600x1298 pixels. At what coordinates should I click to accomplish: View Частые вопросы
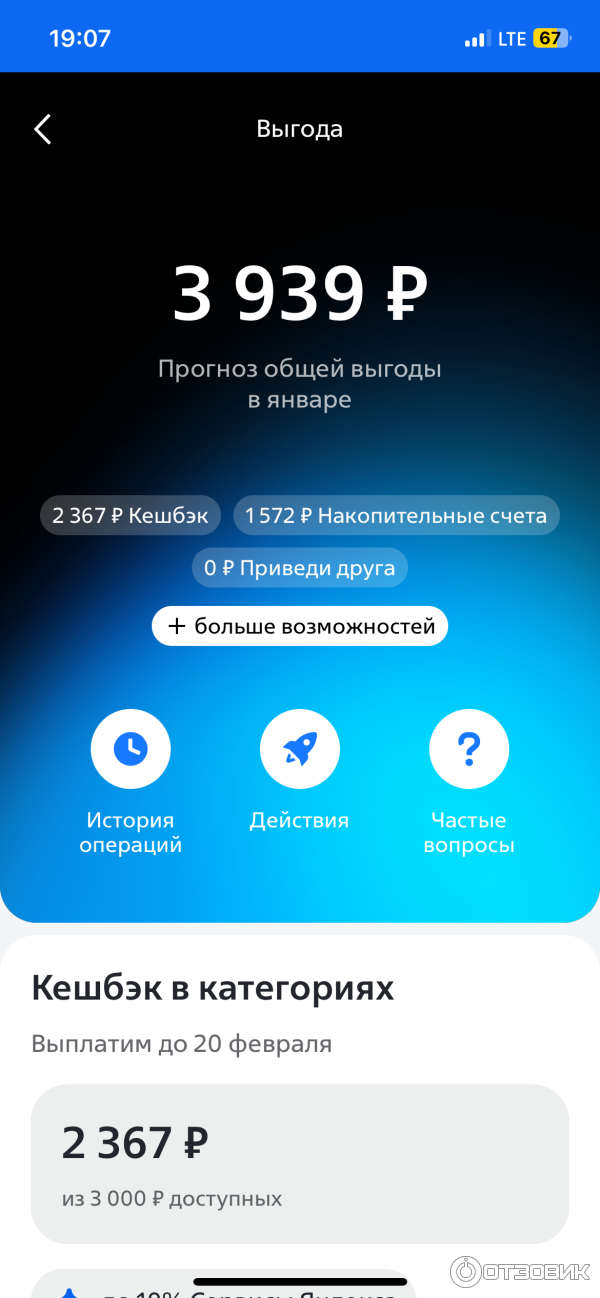coord(469,749)
